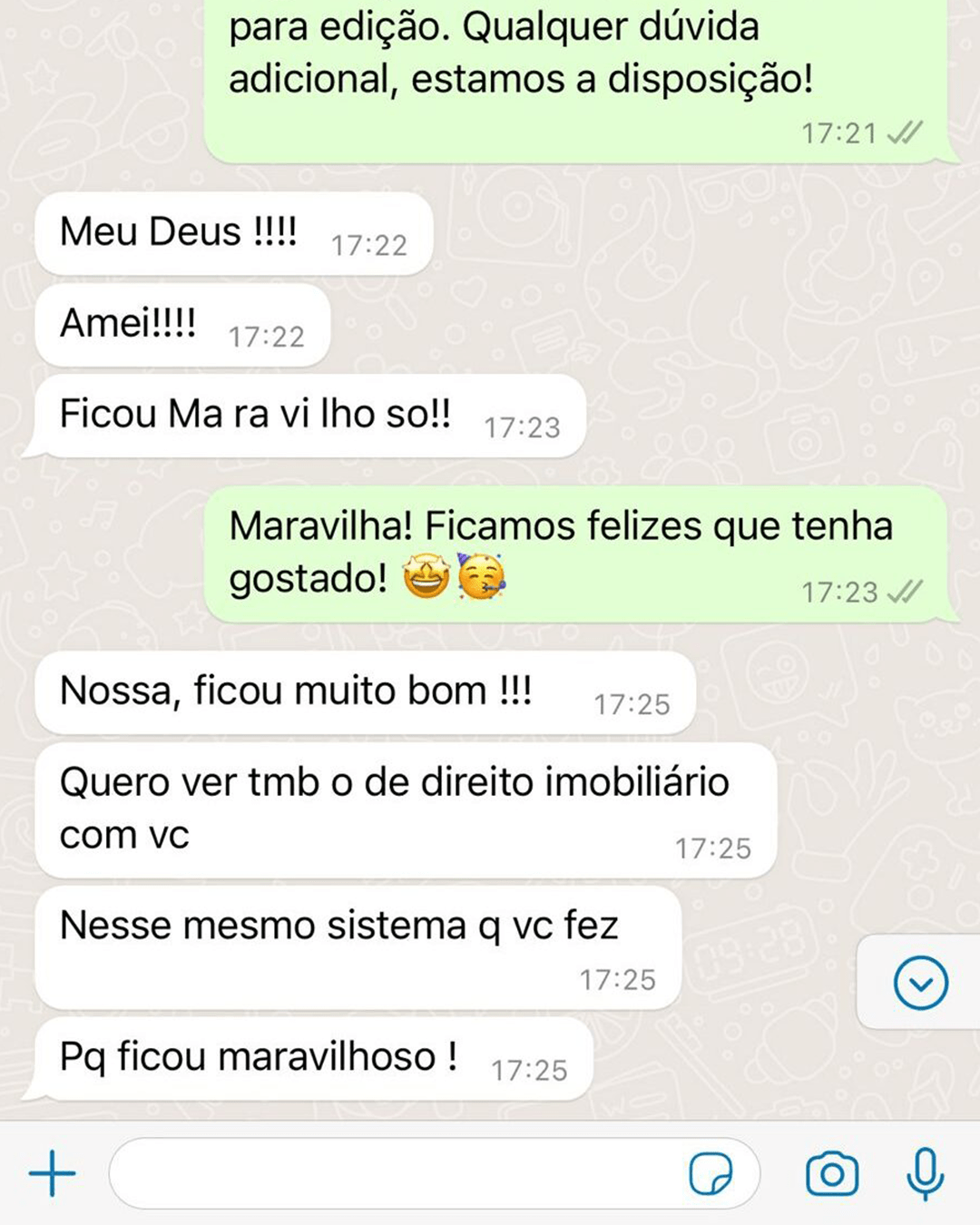Tap the chevron circle above the input bar
Image resolution: width=980 pixels, height=1225 pixels.
tap(921, 981)
